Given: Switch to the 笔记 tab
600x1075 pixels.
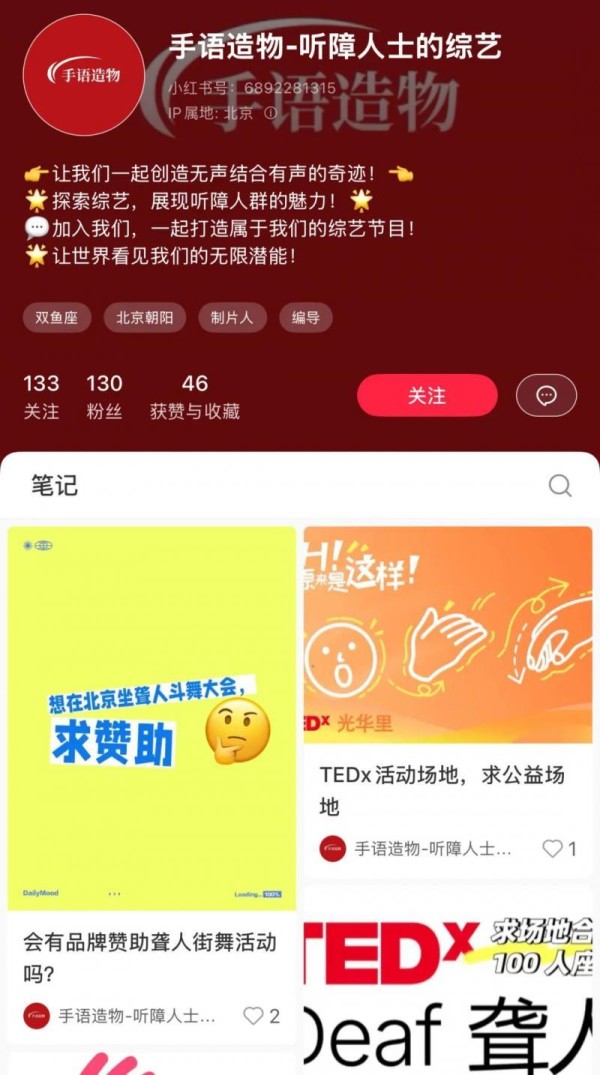Looking at the screenshot, I should [x=54, y=486].
